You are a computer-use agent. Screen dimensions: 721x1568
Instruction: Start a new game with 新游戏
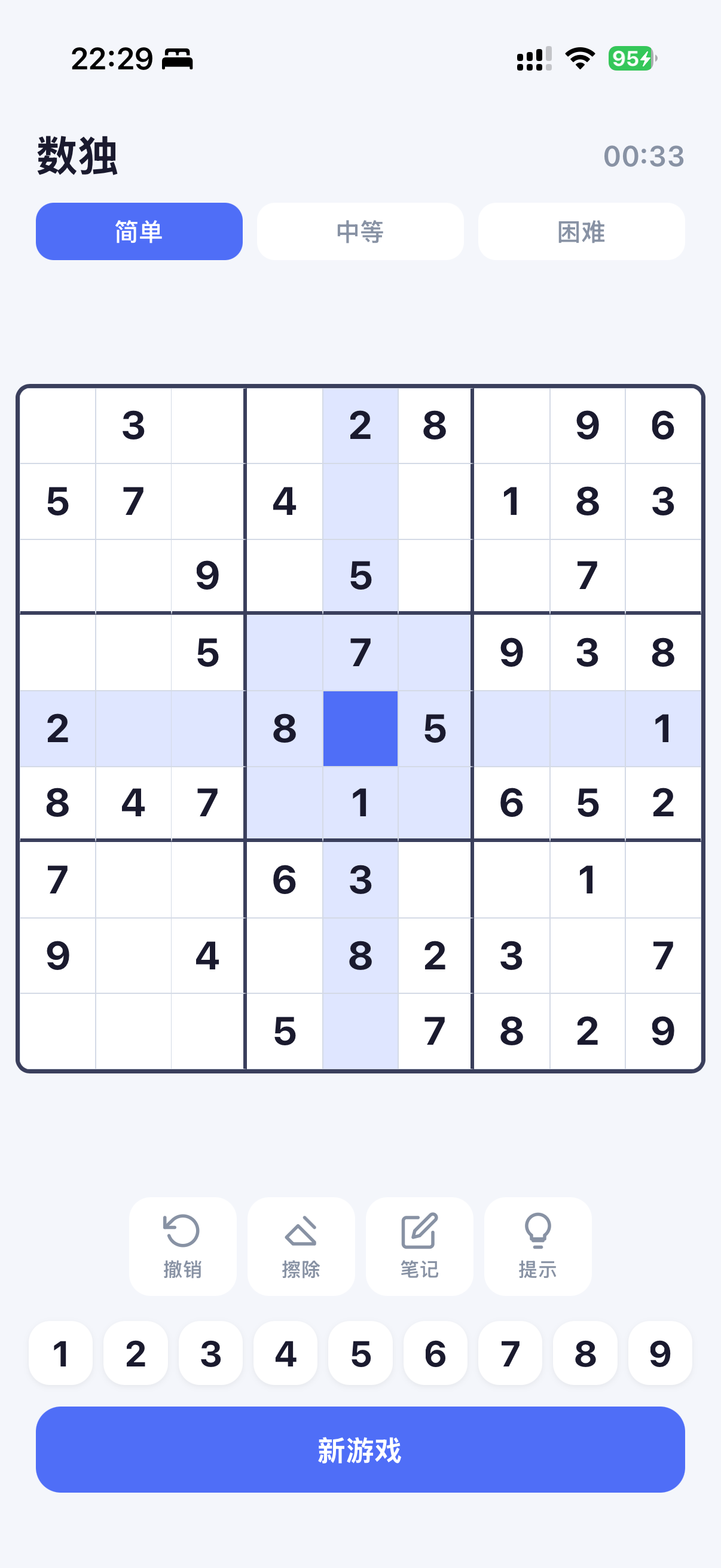click(360, 1450)
